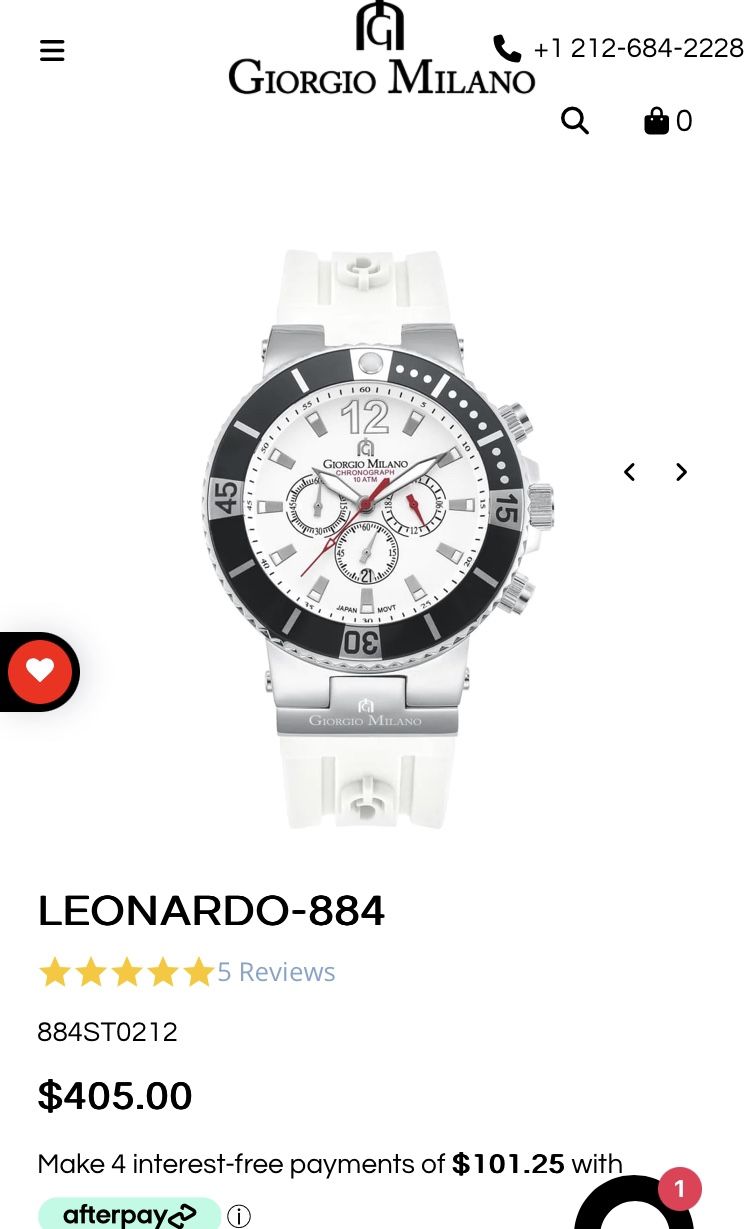Click the chat notification badge showing 1
This screenshot has width=750, height=1229.
click(679, 1189)
